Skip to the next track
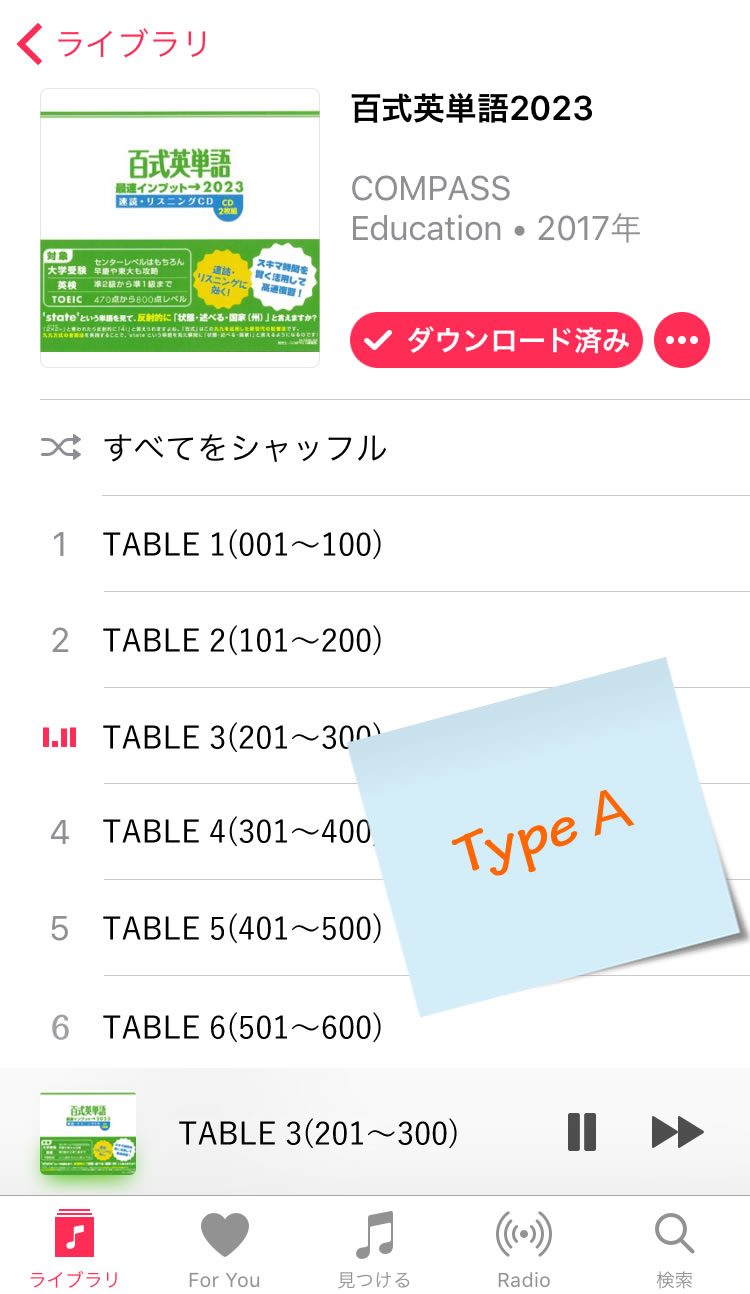This screenshot has width=750, height=1294. [x=677, y=1132]
